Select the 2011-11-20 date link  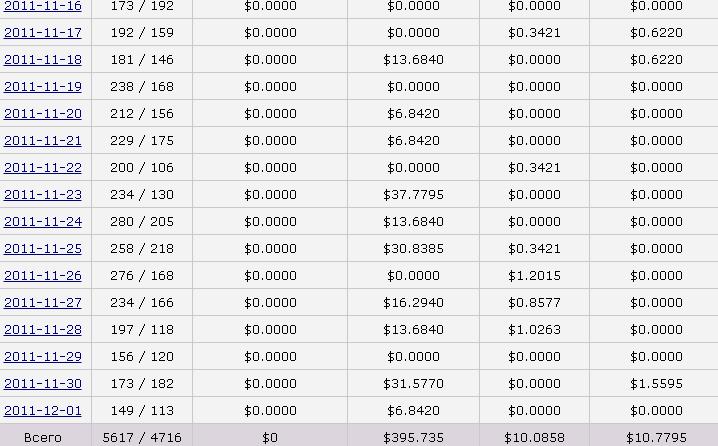(43, 114)
